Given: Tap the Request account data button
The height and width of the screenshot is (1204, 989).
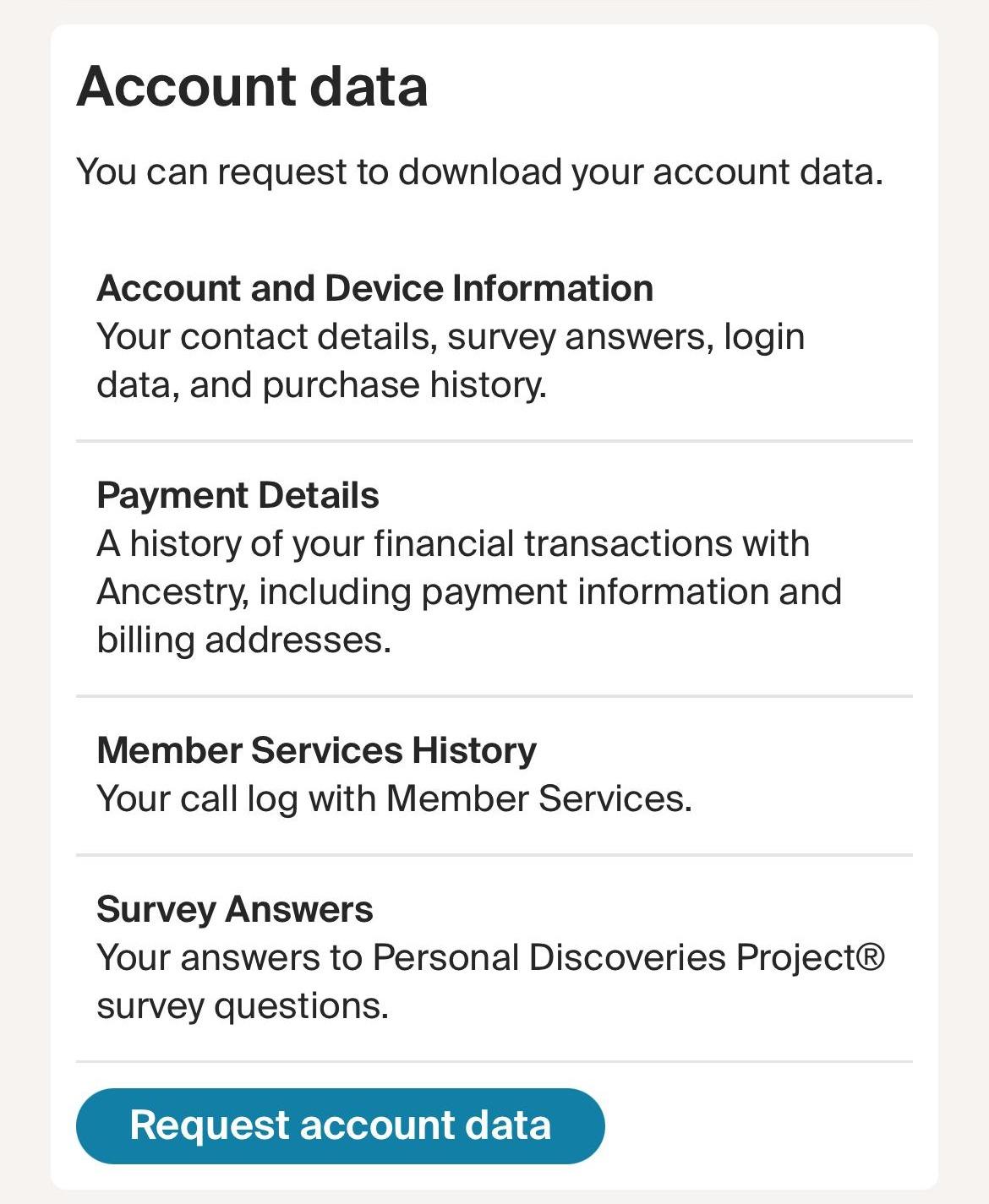Looking at the screenshot, I should (340, 1125).
